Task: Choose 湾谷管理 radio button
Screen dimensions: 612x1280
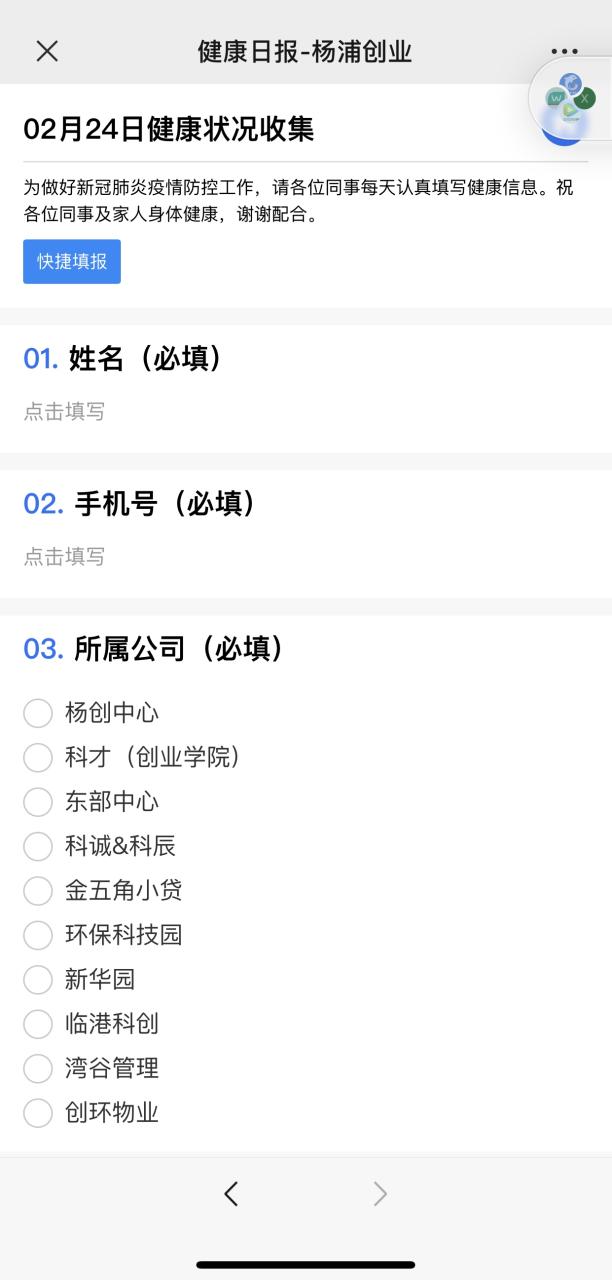Action: (x=38, y=1068)
